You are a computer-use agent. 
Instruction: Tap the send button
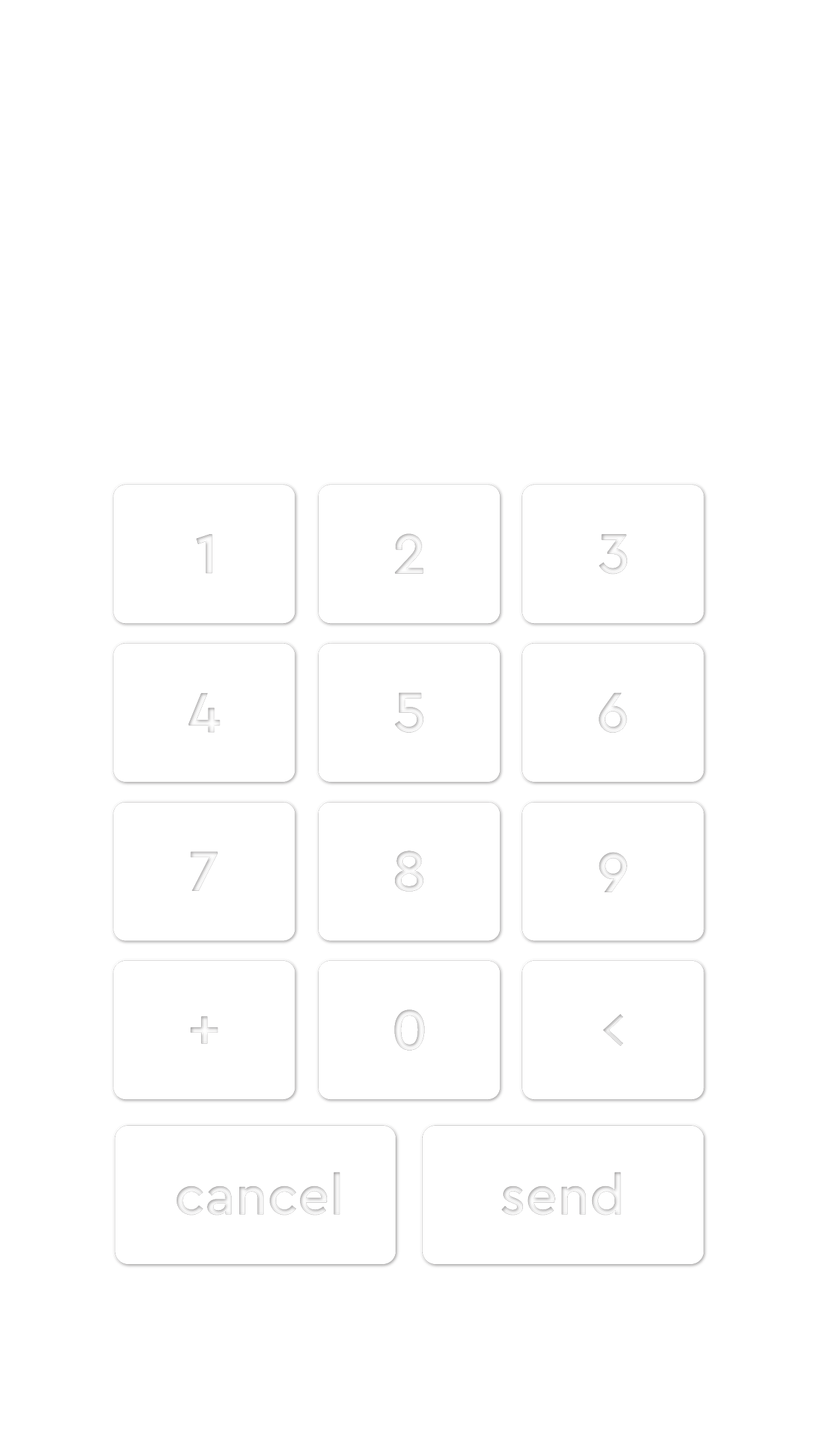(x=563, y=1195)
